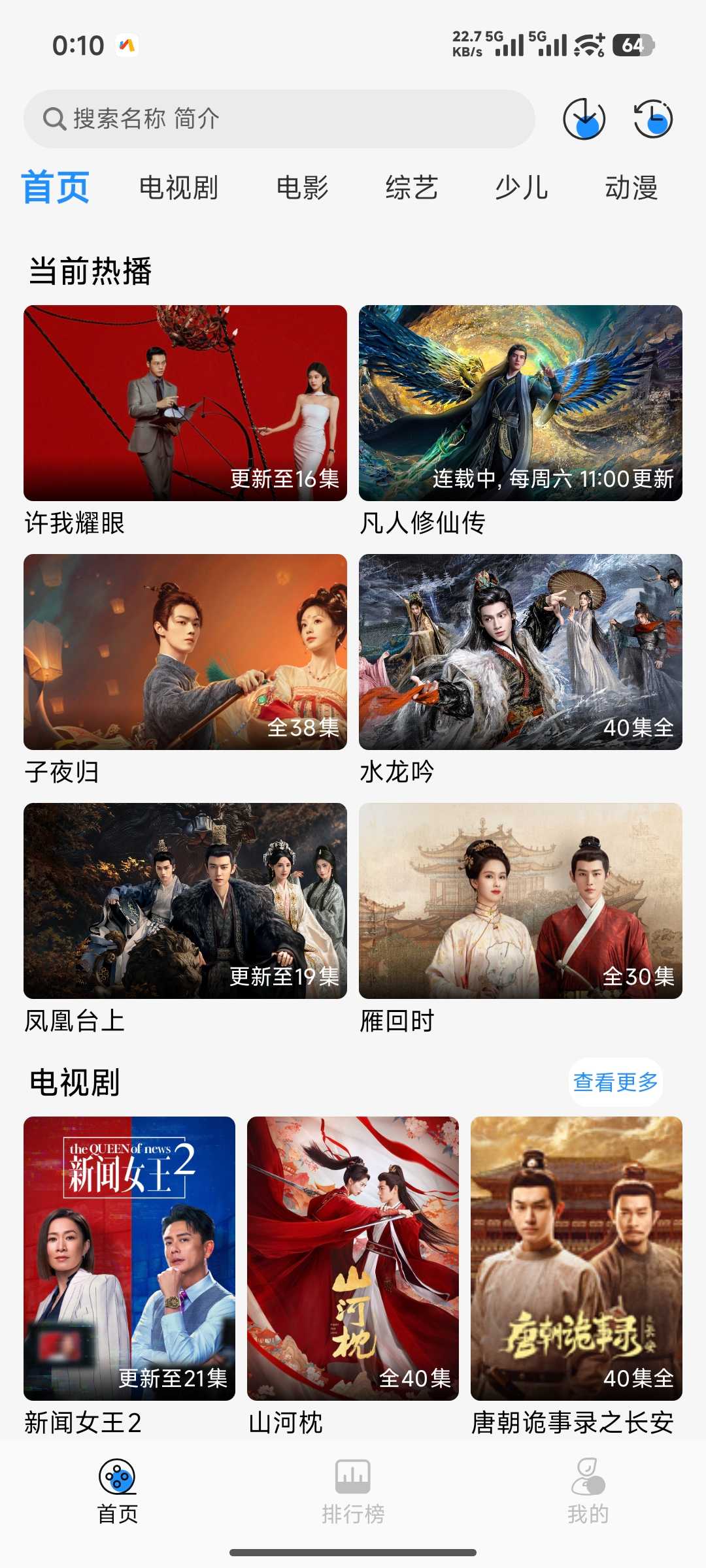Image resolution: width=706 pixels, height=1568 pixels.
Task: Open the downloads icon
Action: pos(584,119)
